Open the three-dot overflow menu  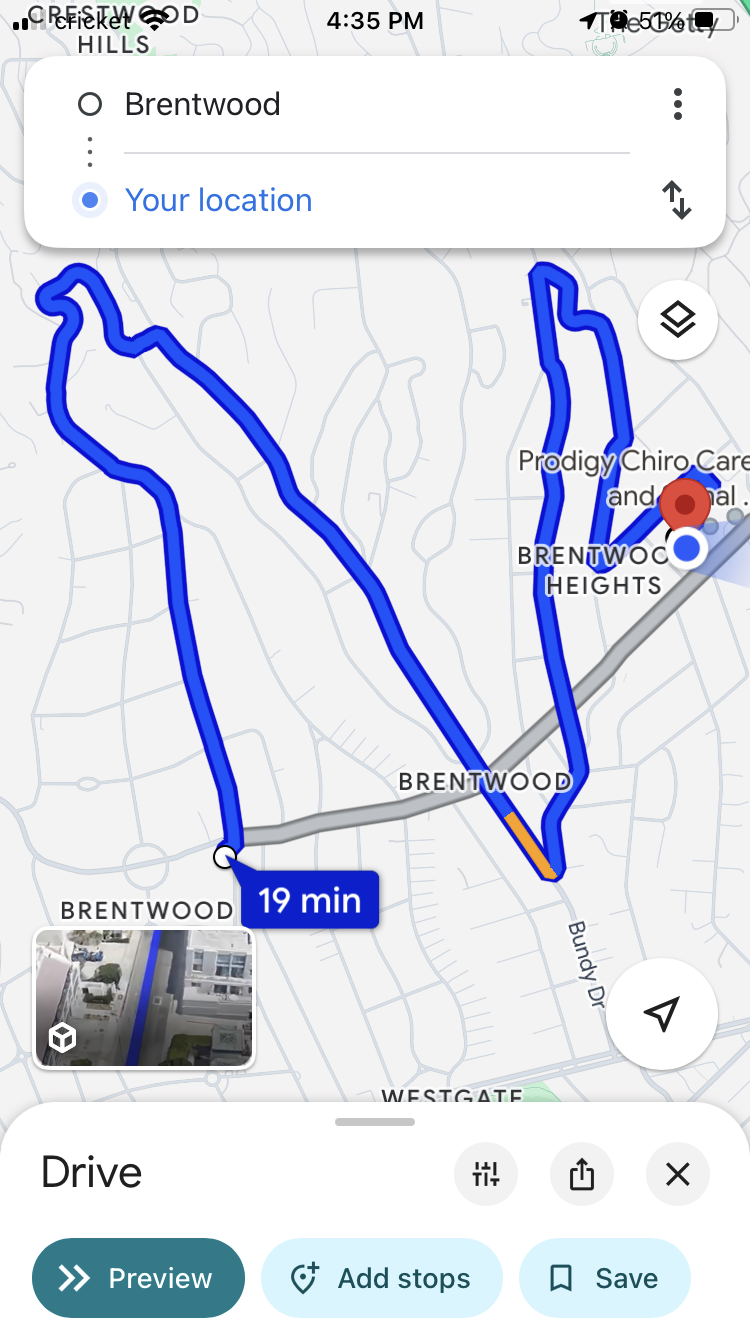(x=678, y=104)
